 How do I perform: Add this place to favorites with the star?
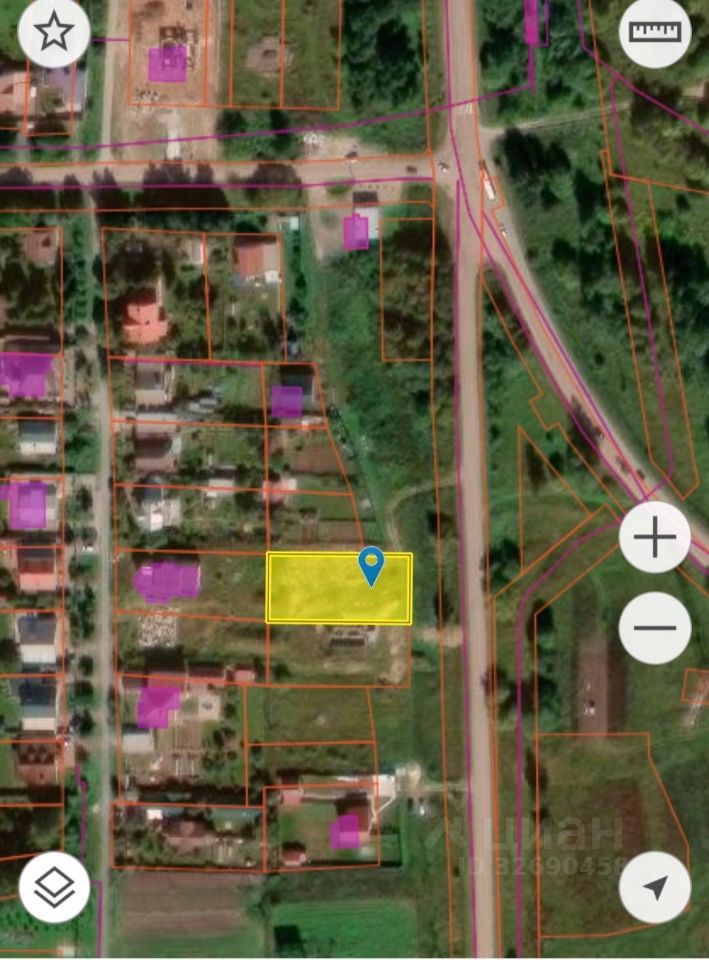click(x=54, y=32)
